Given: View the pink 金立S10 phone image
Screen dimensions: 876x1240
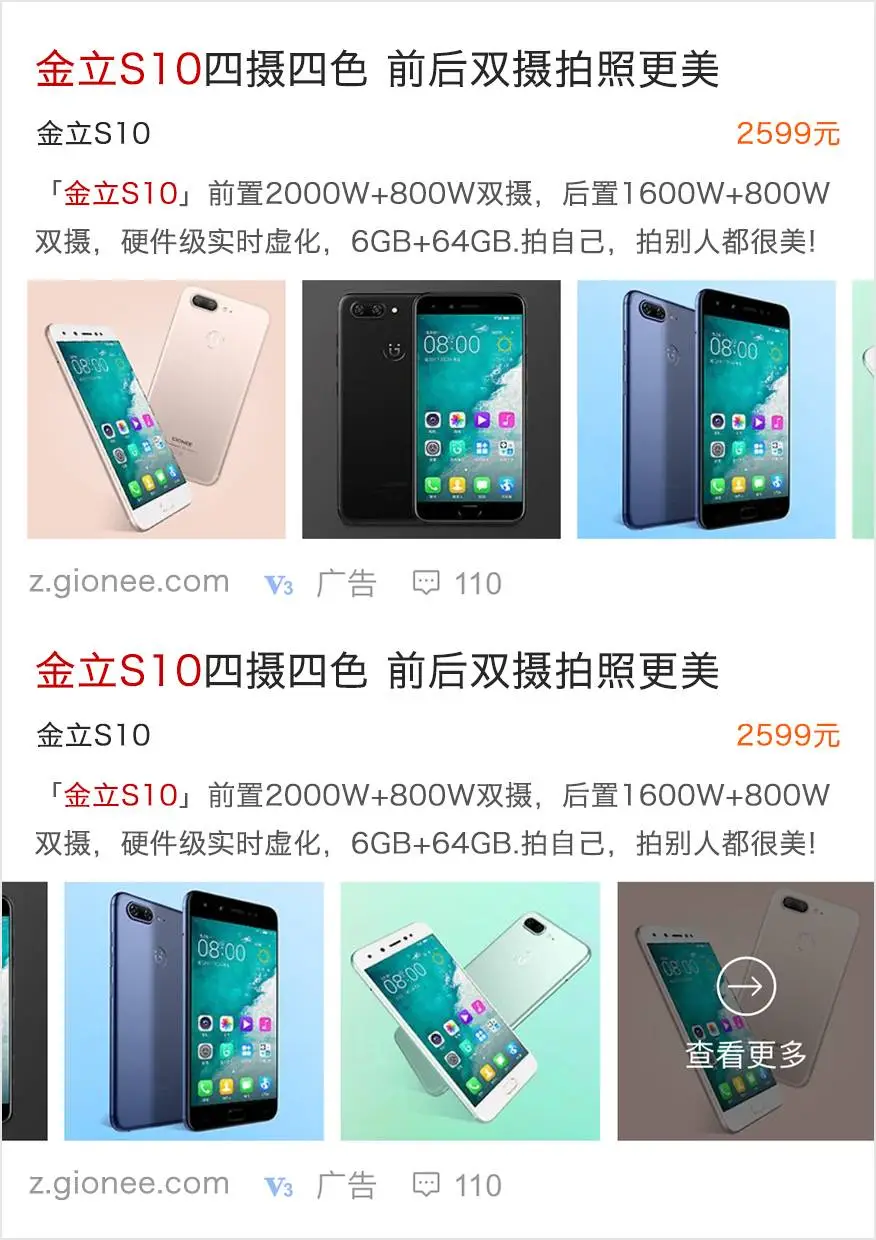Looking at the screenshot, I should click(156, 409).
